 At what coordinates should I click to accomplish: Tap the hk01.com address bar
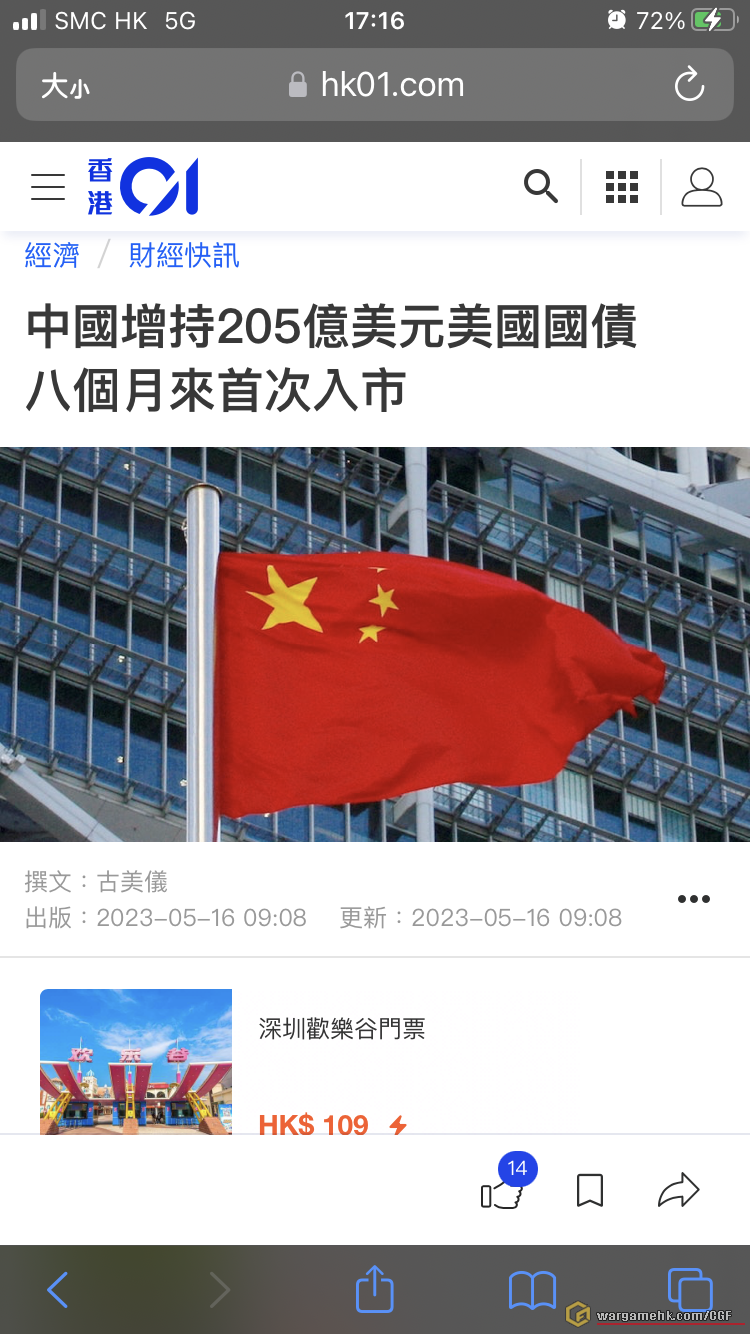[376, 85]
